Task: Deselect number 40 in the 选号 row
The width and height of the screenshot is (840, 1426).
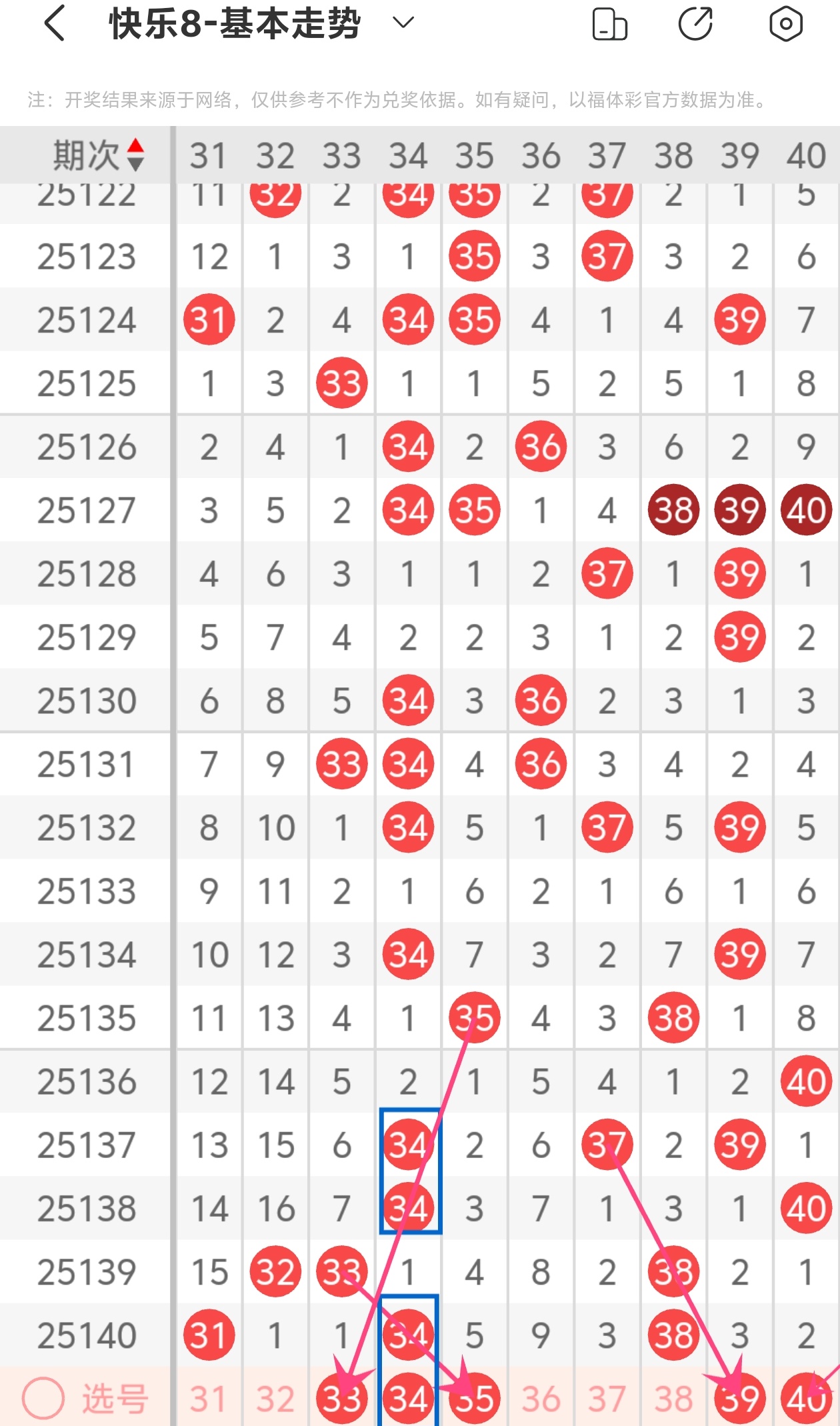Action: (x=806, y=1398)
